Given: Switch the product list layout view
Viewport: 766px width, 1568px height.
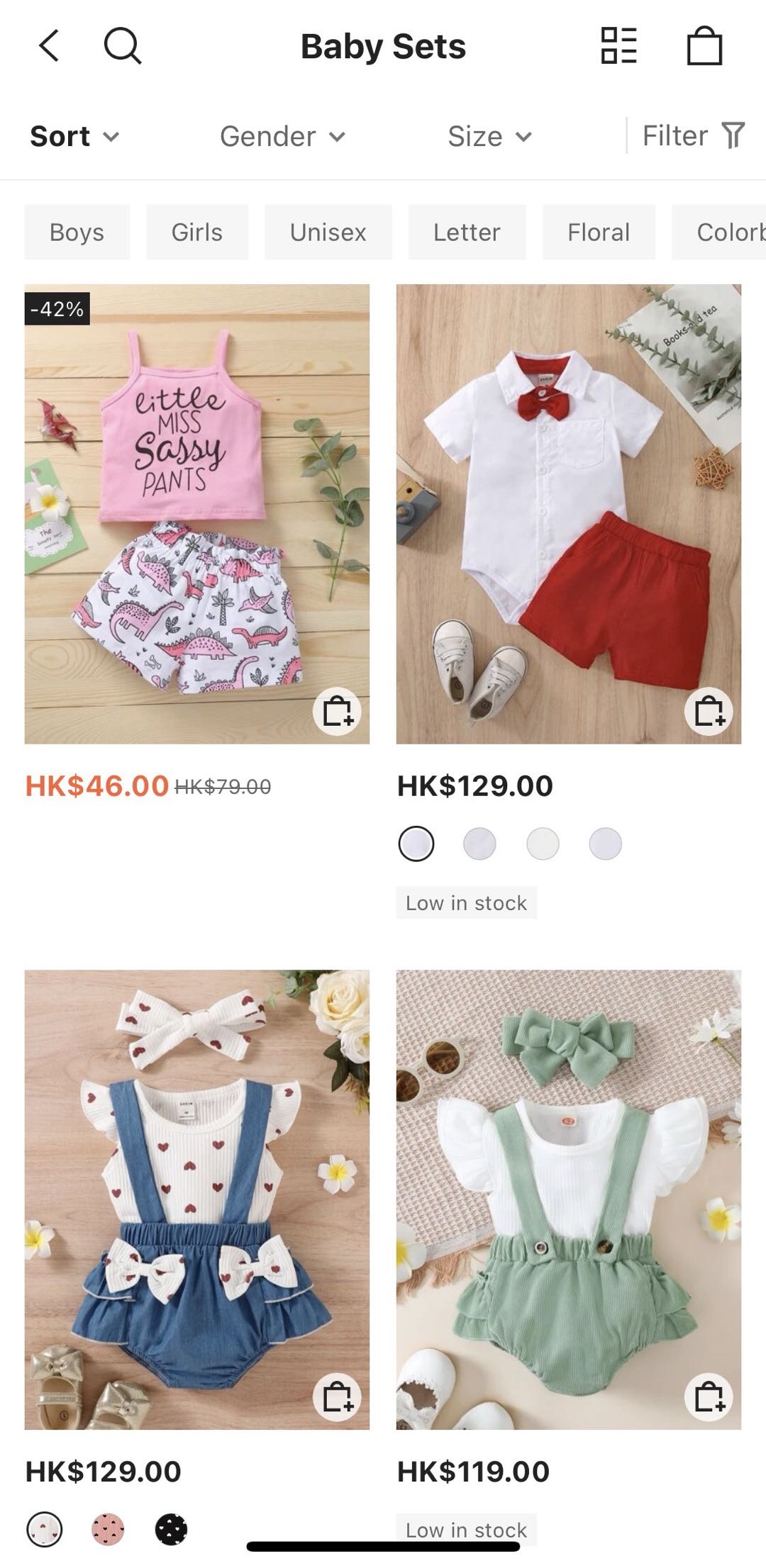Looking at the screenshot, I should (618, 47).
